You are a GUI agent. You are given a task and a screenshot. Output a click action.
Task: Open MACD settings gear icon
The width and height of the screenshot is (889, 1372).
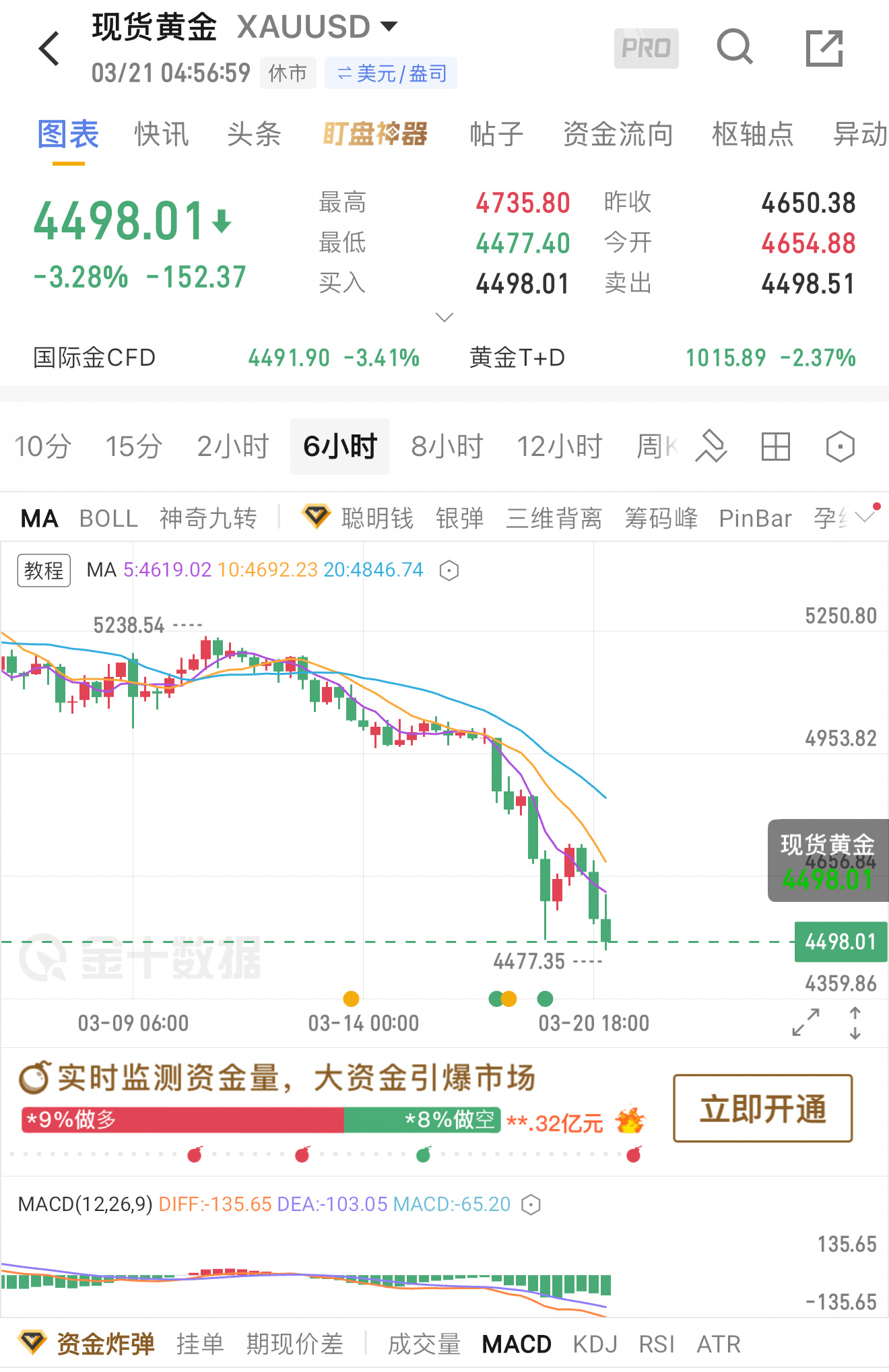(529, 1204)
